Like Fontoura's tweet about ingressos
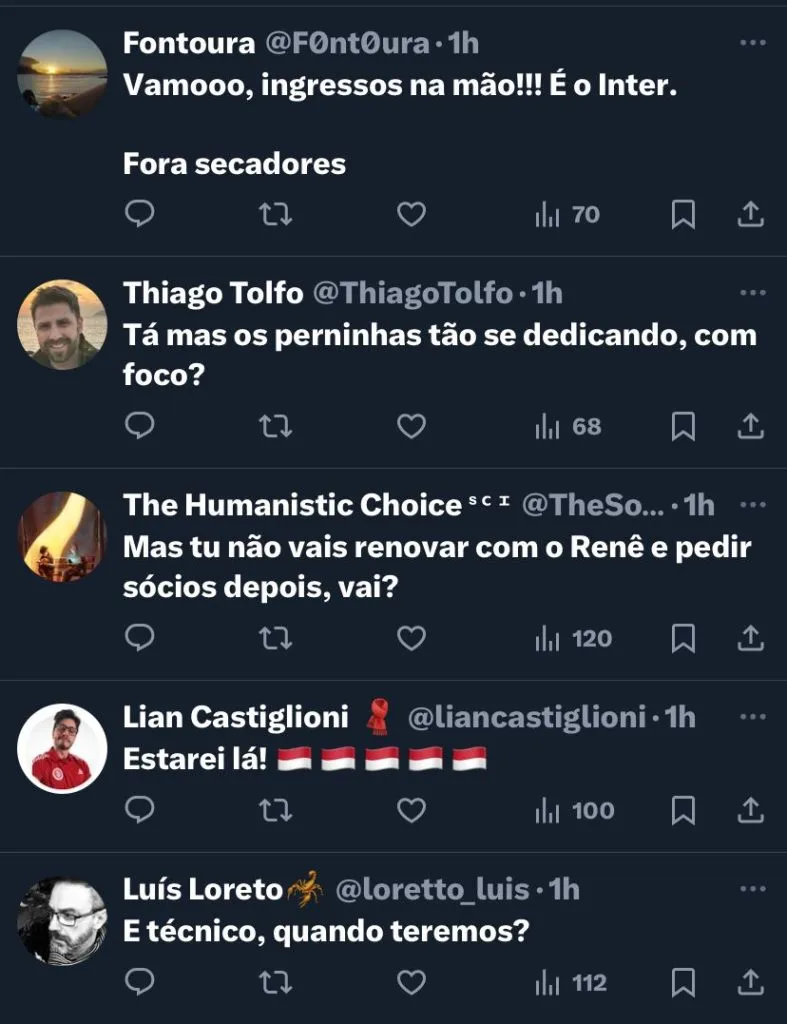Image resolution: width=787 pixels, height=1024 pixels. (x=411, y=214)
